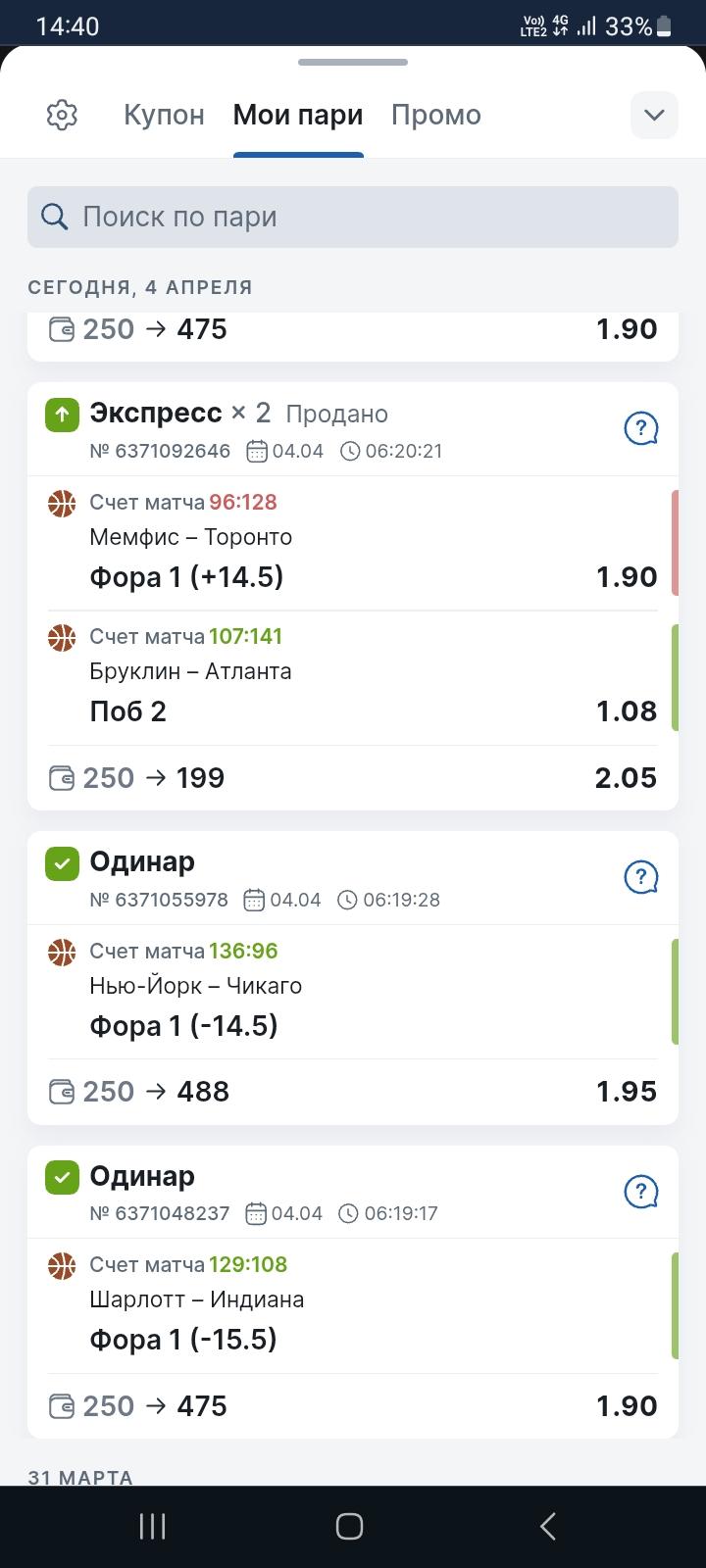Select the Мои пари tab
The image size is (706, 1568).
tap(298, 115)
